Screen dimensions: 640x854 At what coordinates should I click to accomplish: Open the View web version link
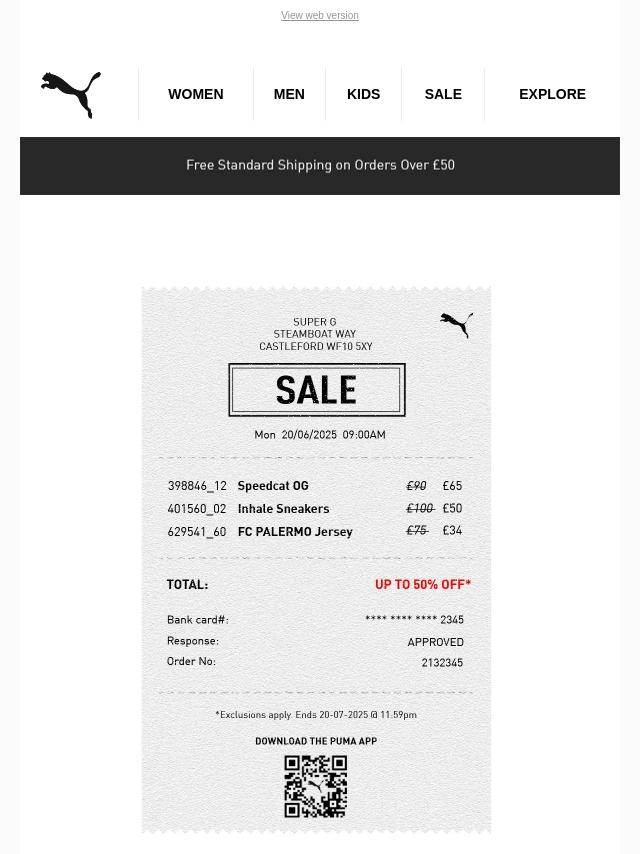coord(319,16)
